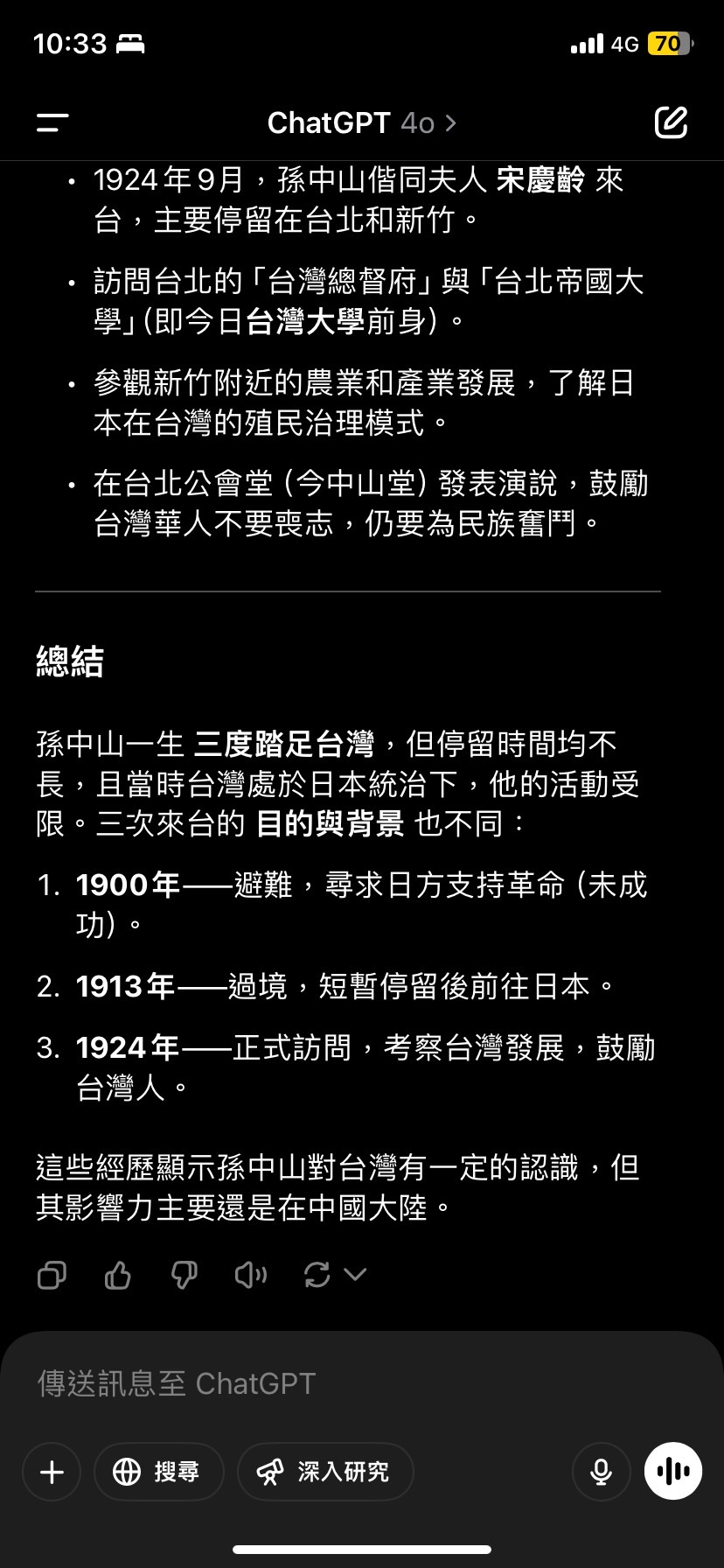Give the response a thumbs down
Viewport: 724px width, 1568px height.
[184, 1275]
